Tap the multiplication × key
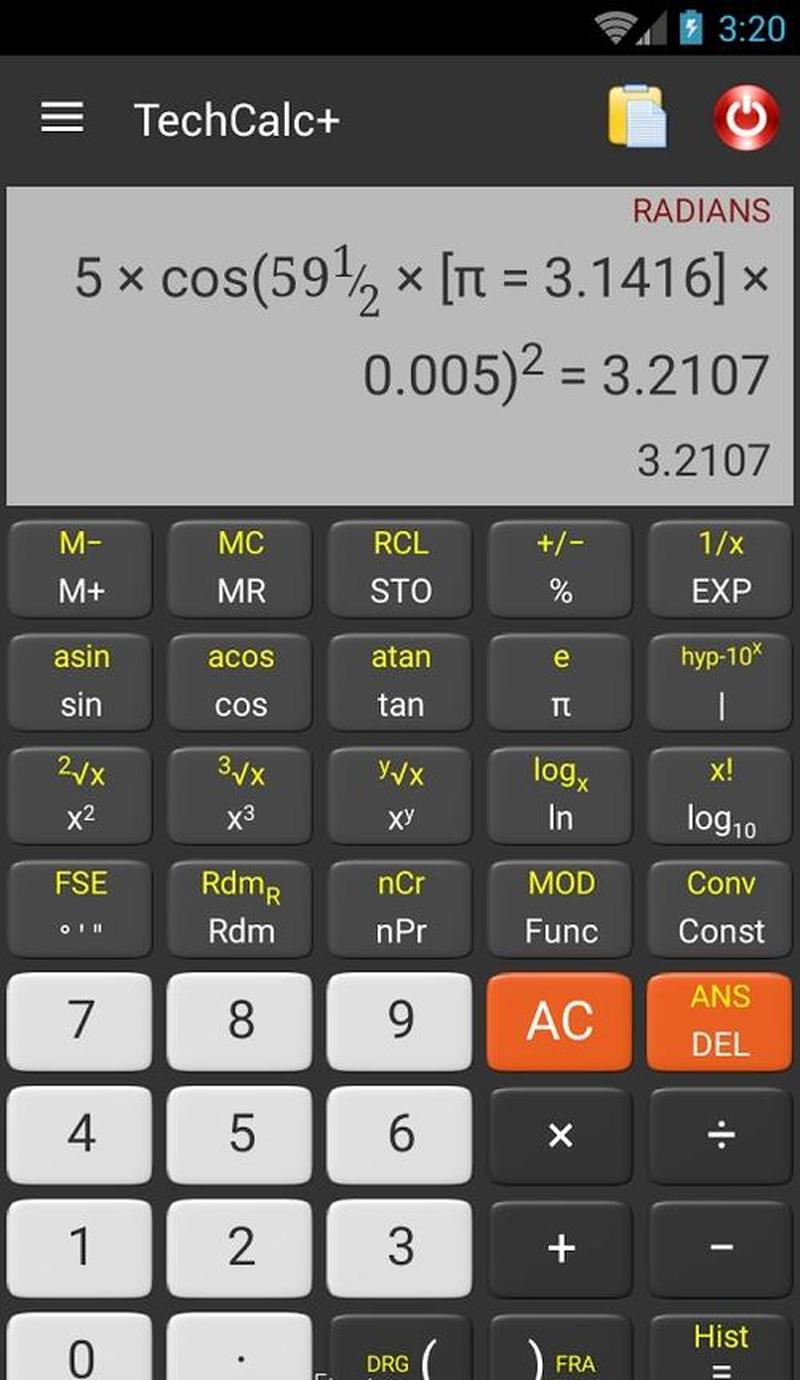This screenshot has height=1380, width=800. (560, 1135)
